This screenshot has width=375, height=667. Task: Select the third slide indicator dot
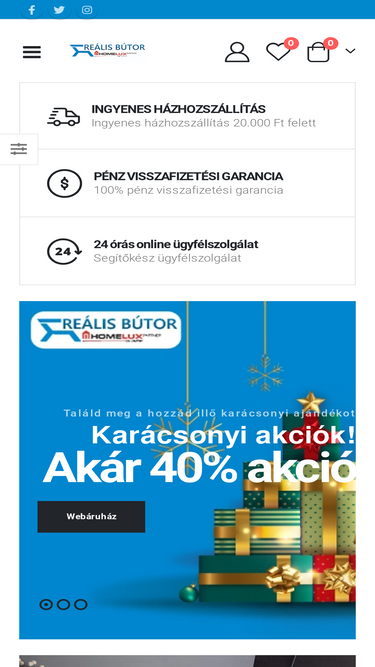pos(81,604)
